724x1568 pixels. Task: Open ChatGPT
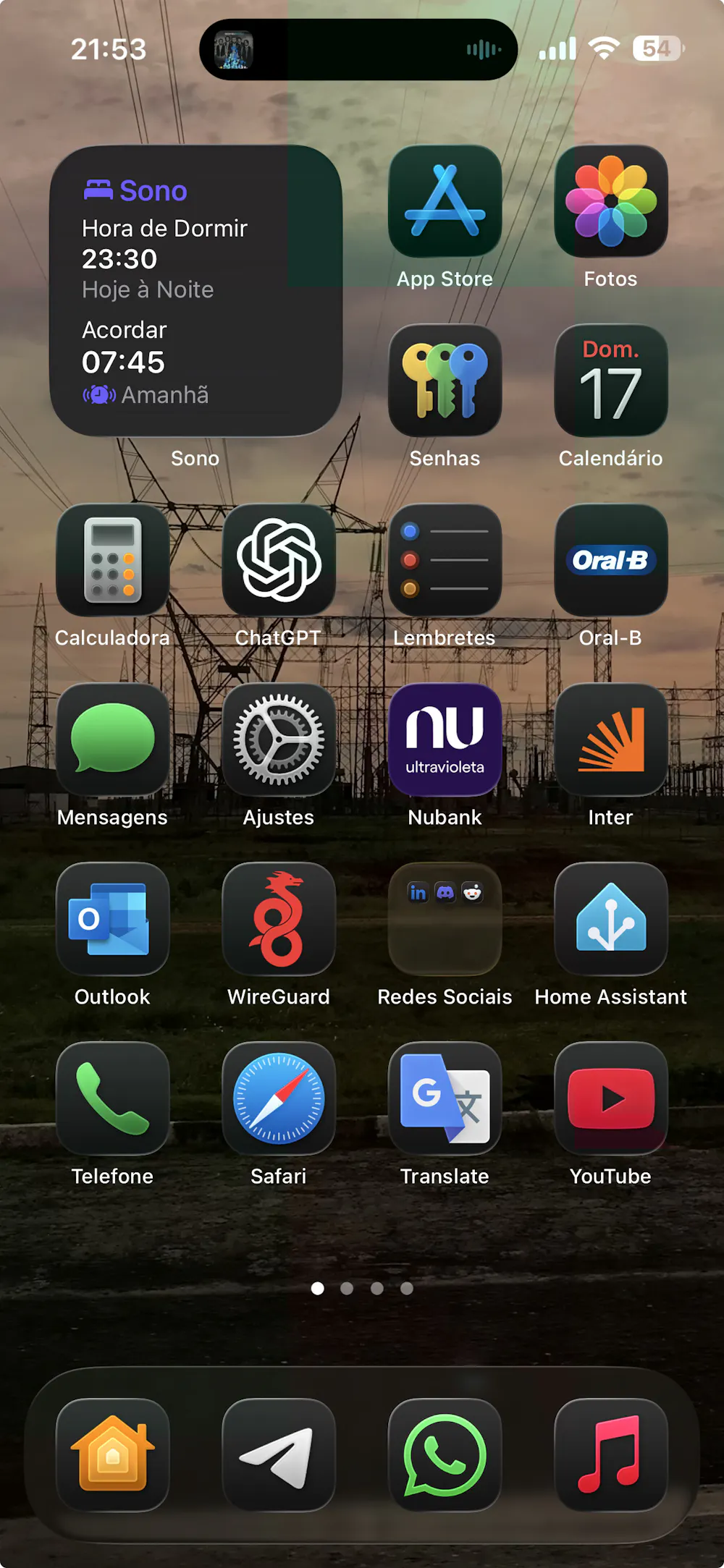[279, 560]
